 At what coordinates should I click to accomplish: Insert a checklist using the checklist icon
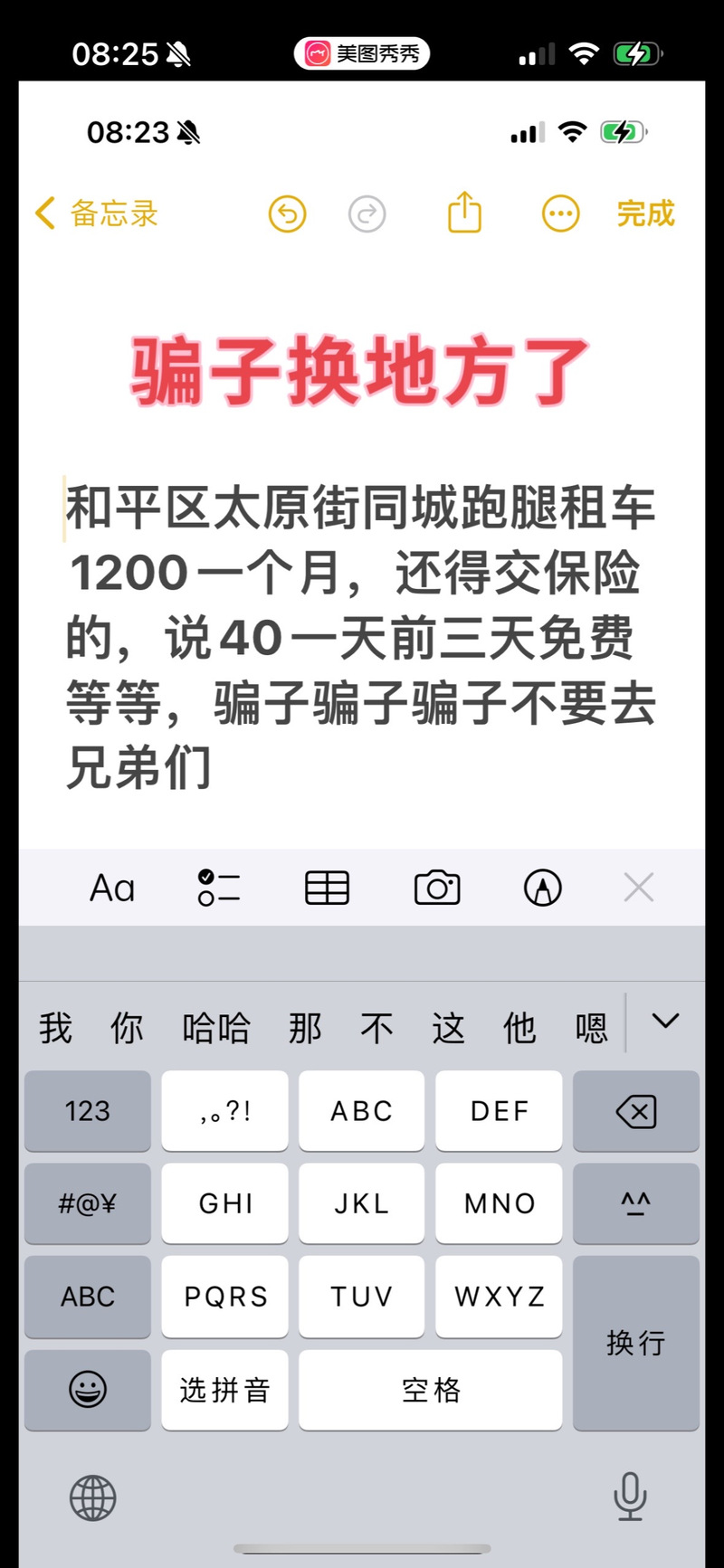coord(218,888)
